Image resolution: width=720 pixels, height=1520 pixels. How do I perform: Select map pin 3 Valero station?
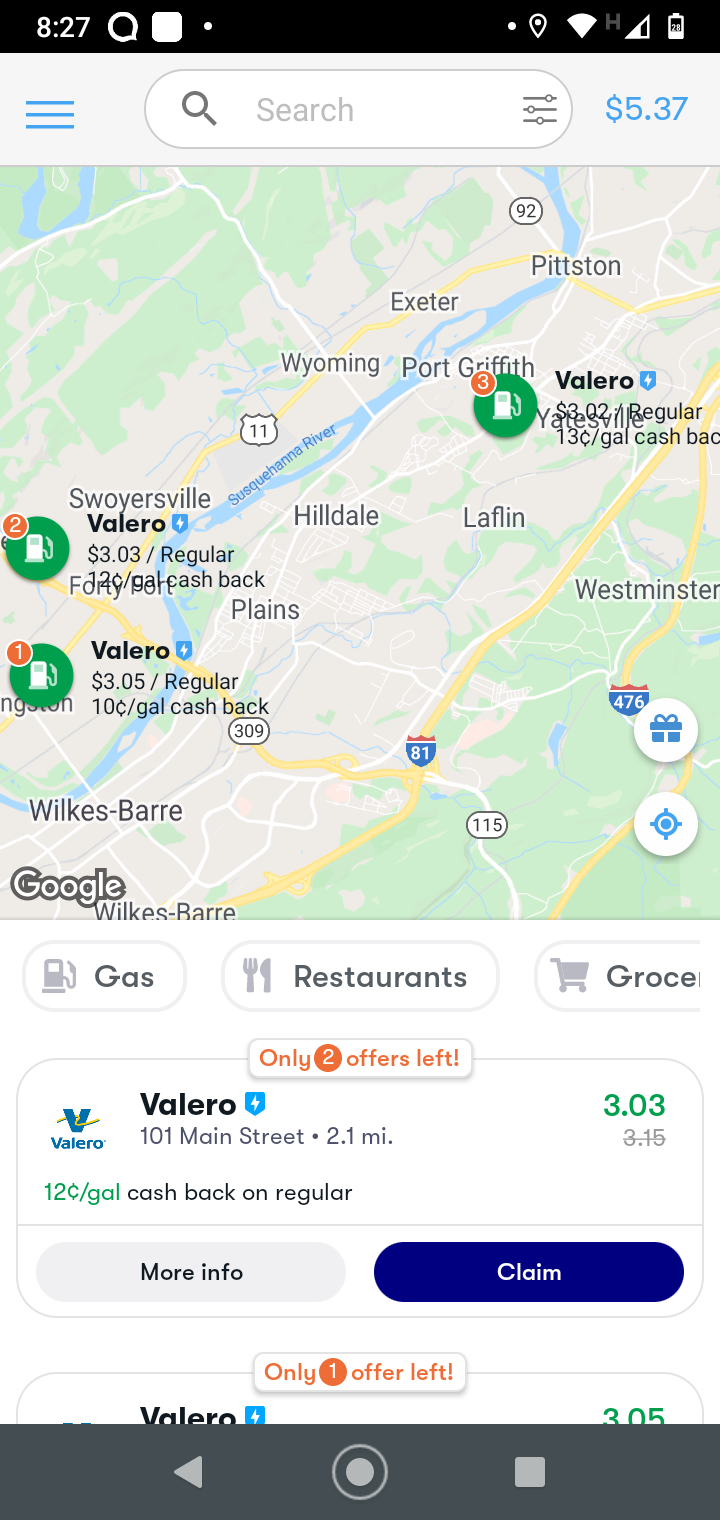click(x=505, y=405)
